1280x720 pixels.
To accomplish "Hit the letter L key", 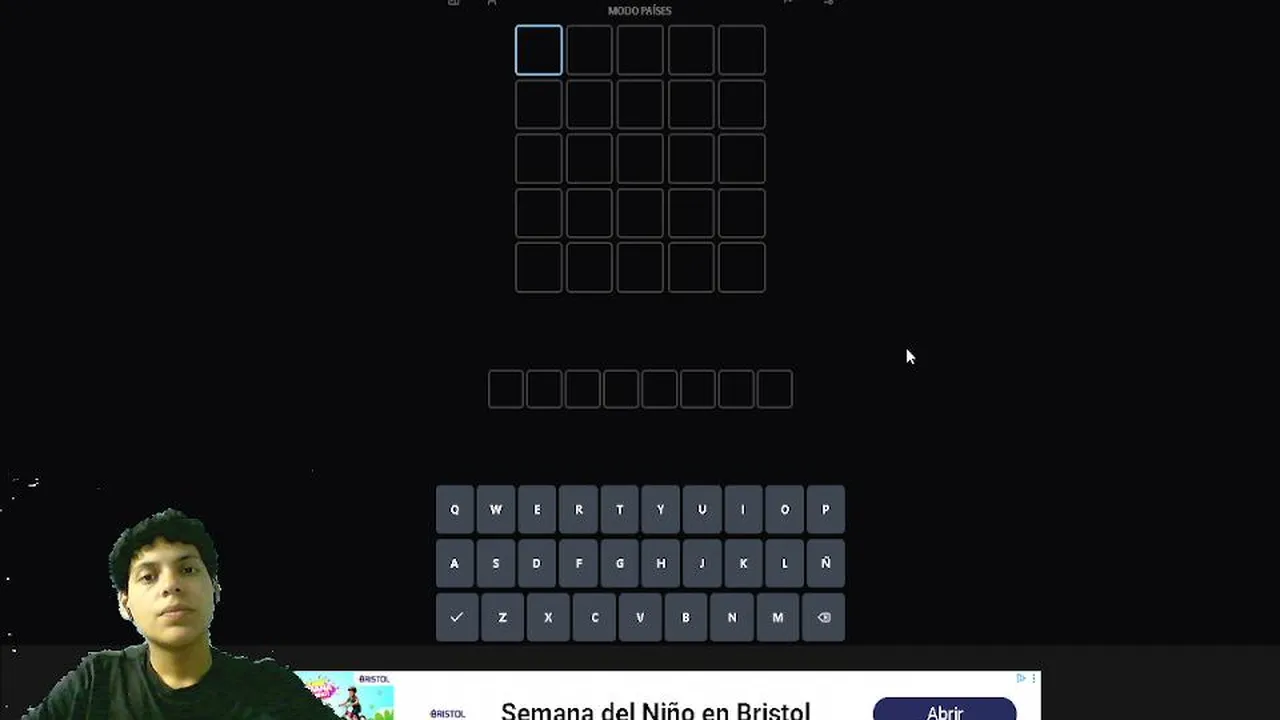I will coord(784,564).
